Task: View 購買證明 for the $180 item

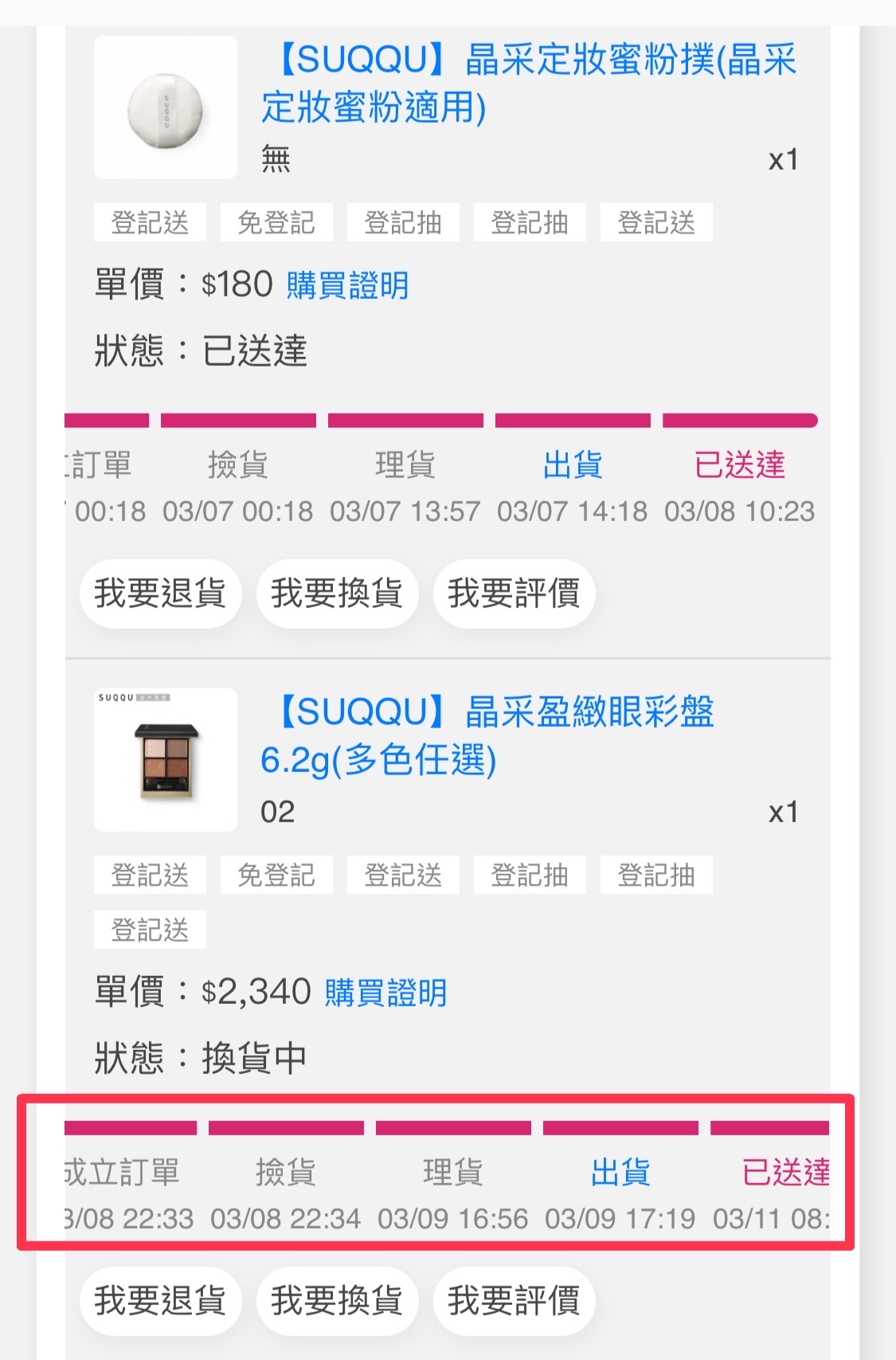Action: [347, 285]
